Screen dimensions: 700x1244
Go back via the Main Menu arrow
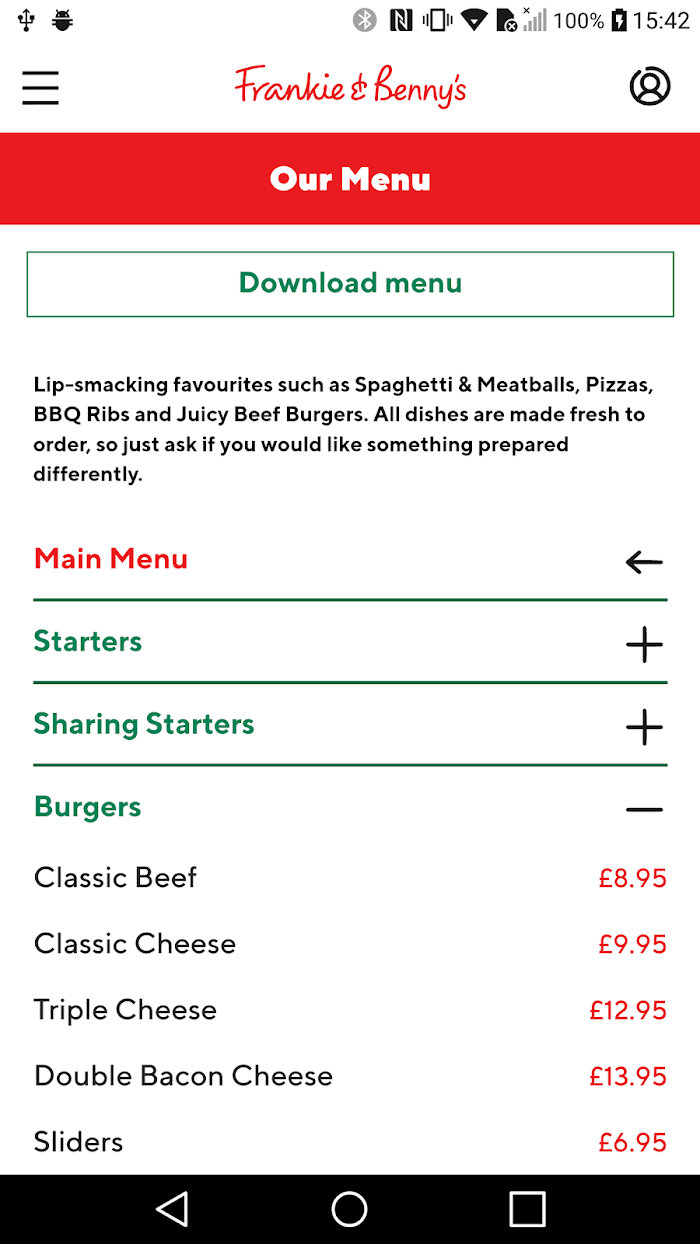[x=644, y=562]
